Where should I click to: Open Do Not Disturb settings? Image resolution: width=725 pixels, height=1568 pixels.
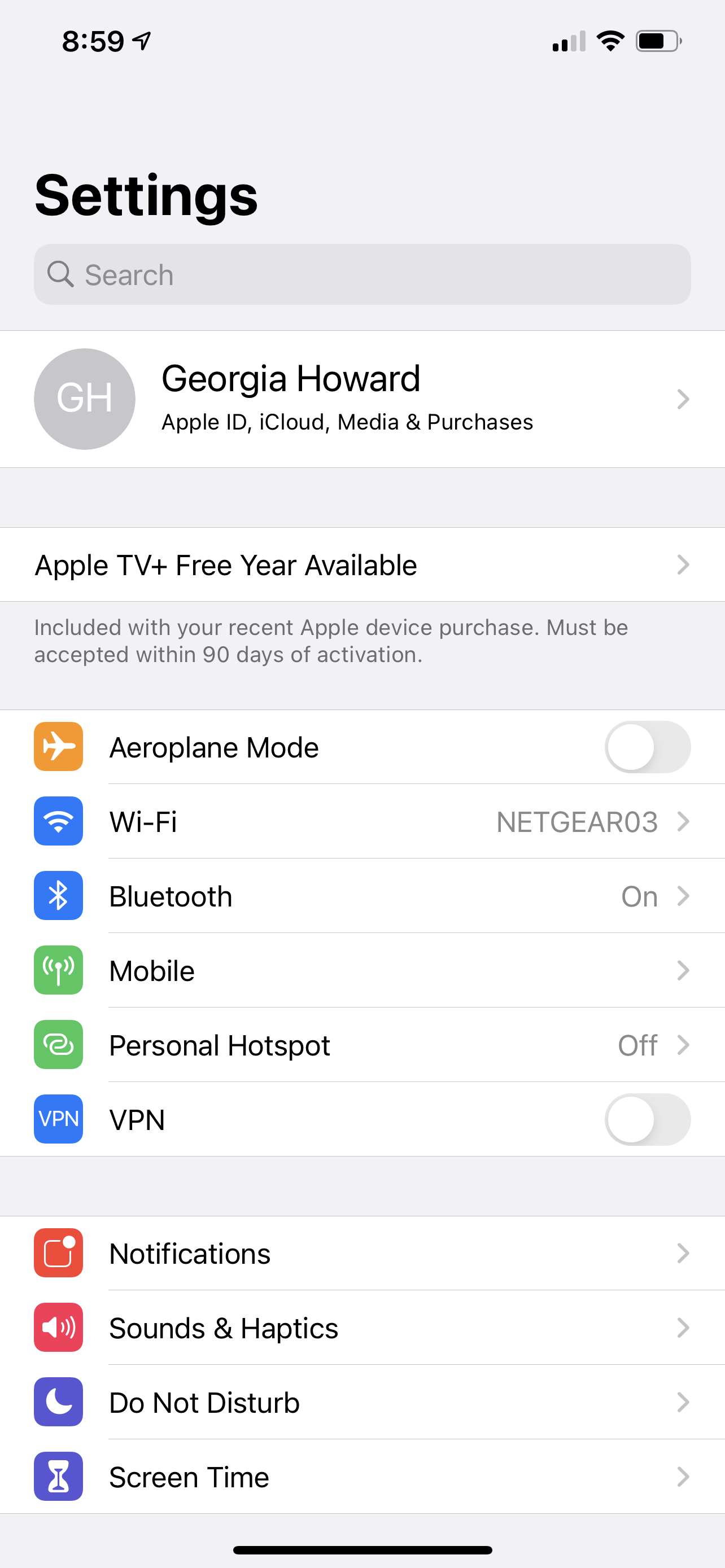click(362, 1403)
